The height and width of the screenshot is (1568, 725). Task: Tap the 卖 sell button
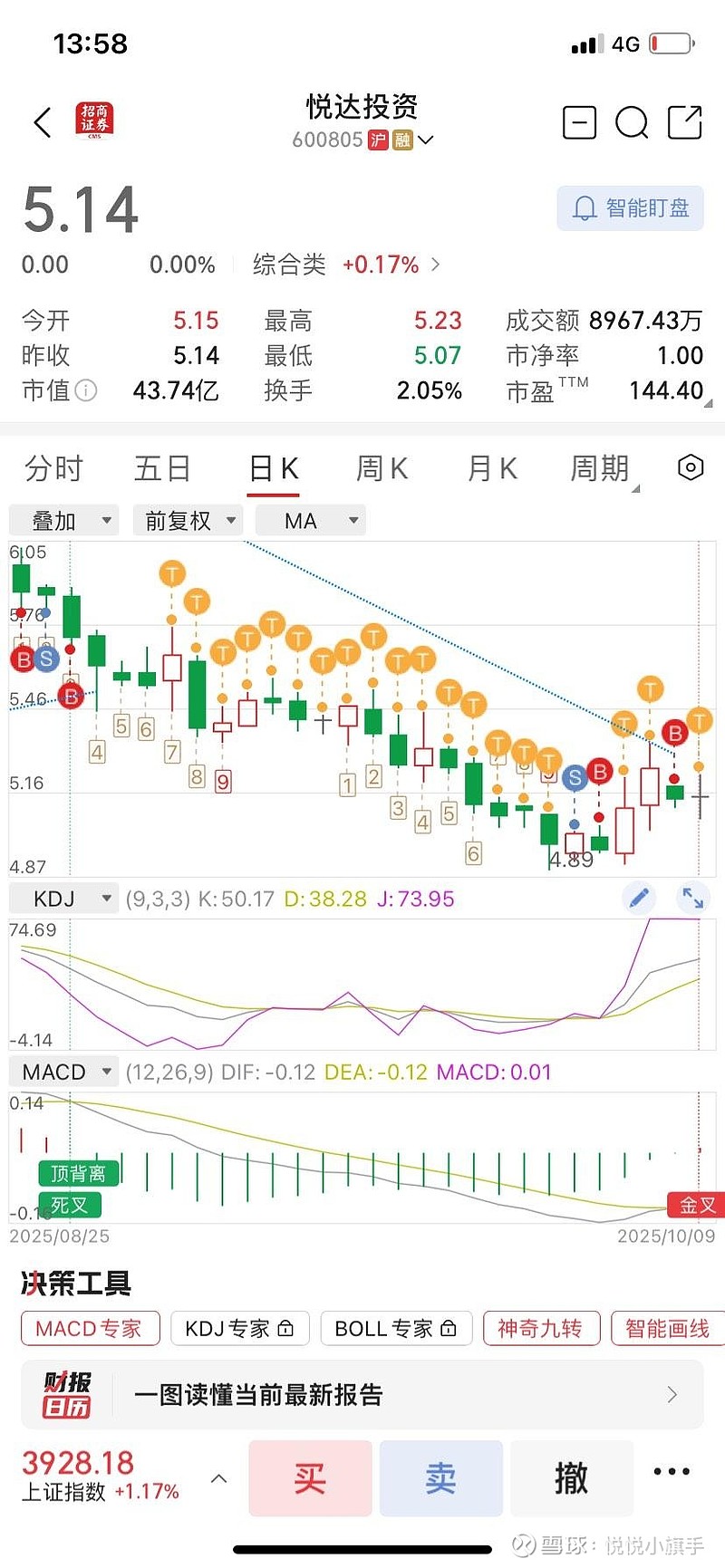pos(440,1478)
